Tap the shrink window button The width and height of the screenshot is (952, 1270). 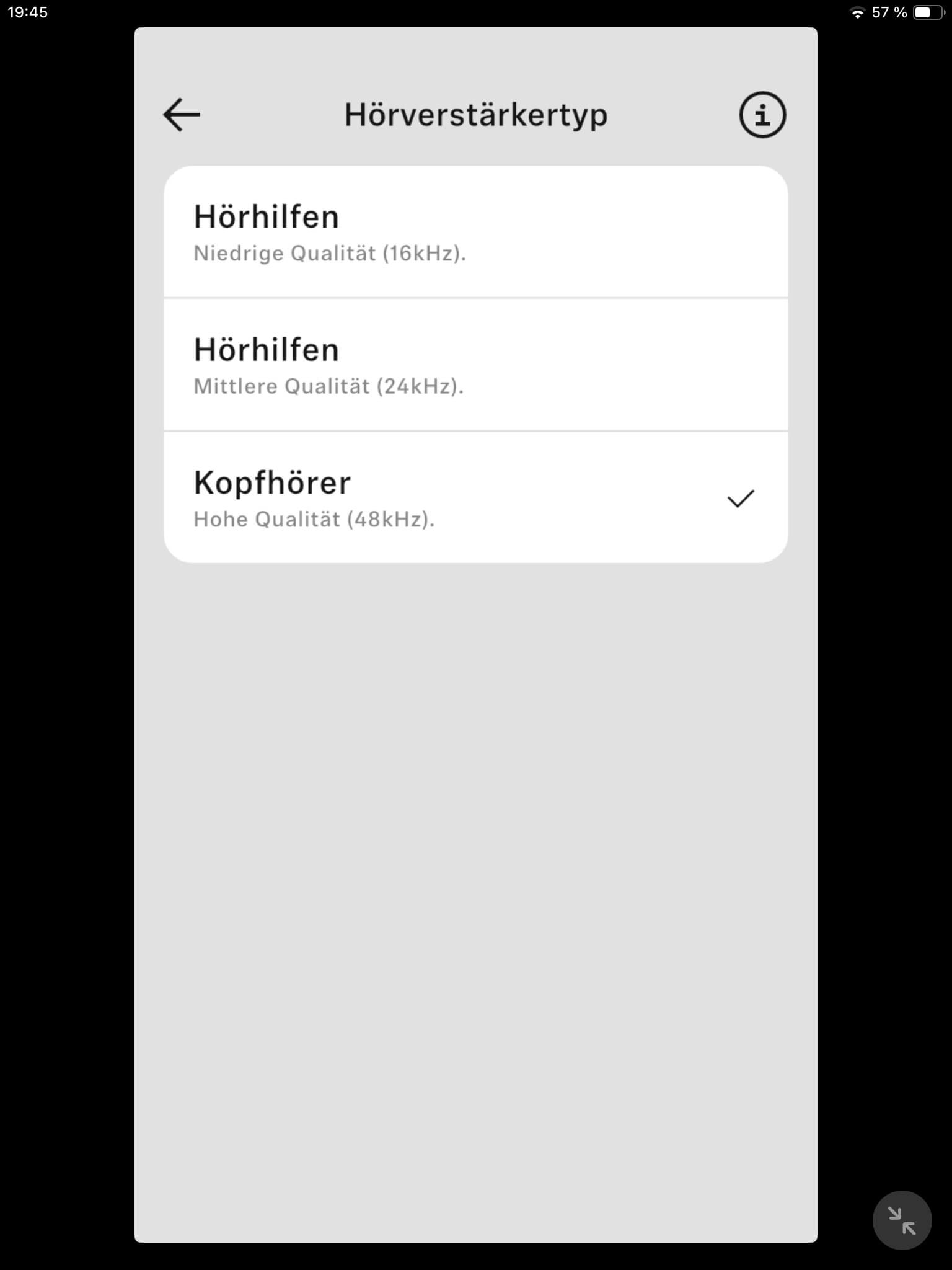[901, 1220]
